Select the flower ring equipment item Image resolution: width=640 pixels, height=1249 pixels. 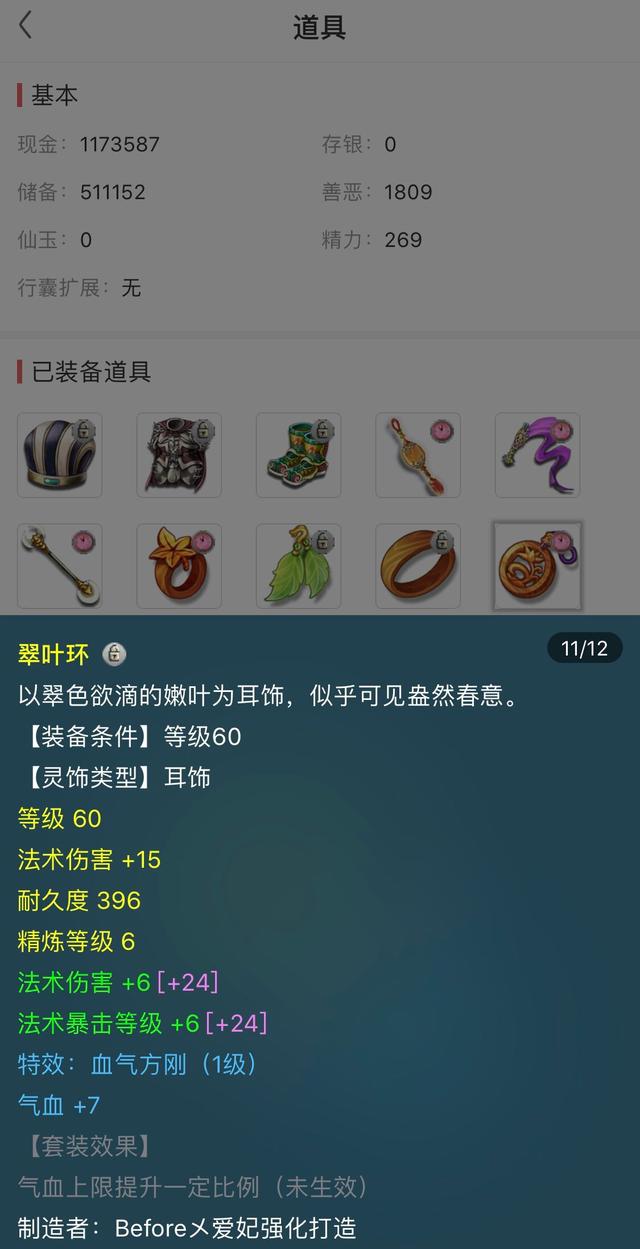tap(179, 566)
